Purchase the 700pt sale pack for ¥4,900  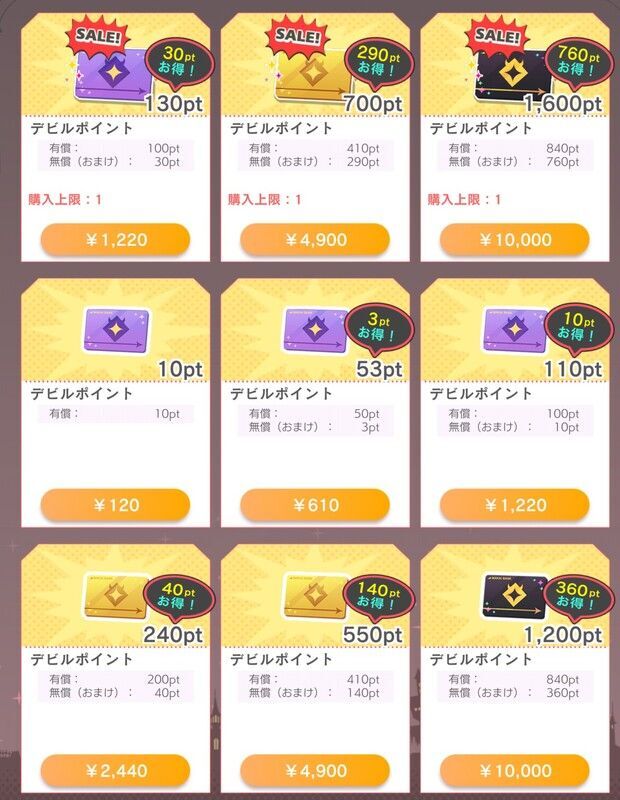(x=315, y=240)
